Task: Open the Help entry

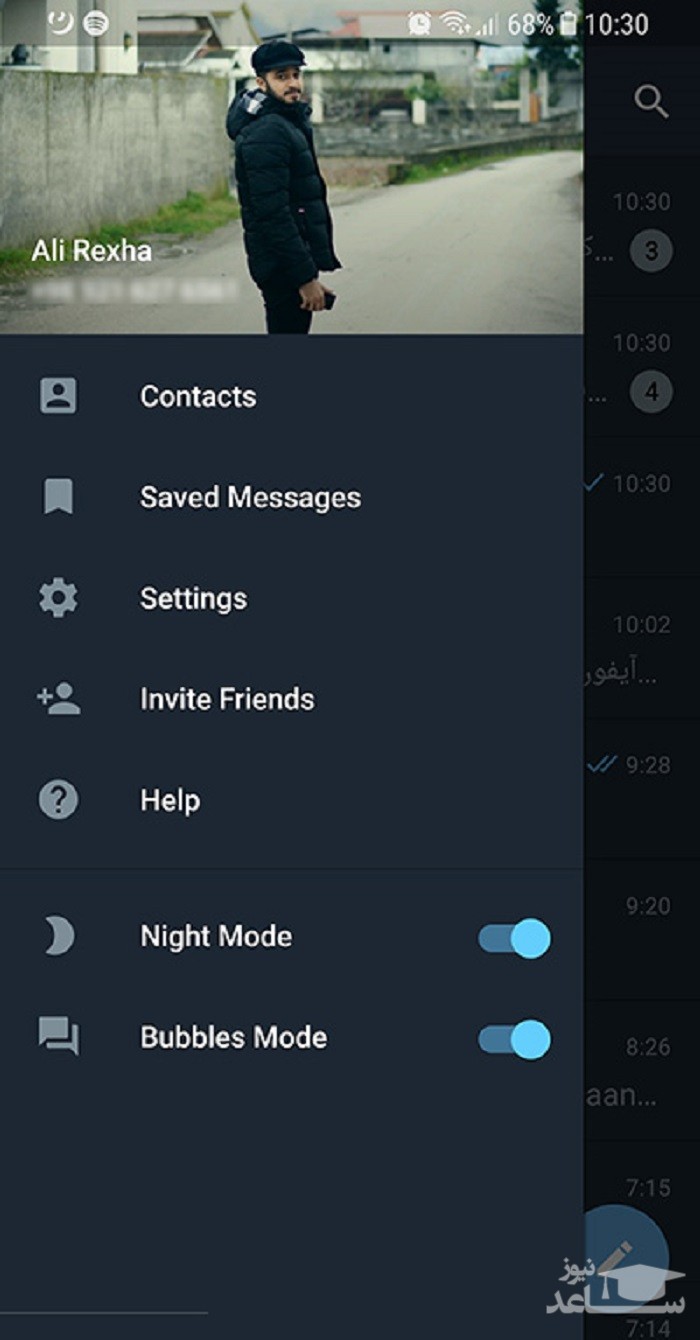Action: click(170, 801)
